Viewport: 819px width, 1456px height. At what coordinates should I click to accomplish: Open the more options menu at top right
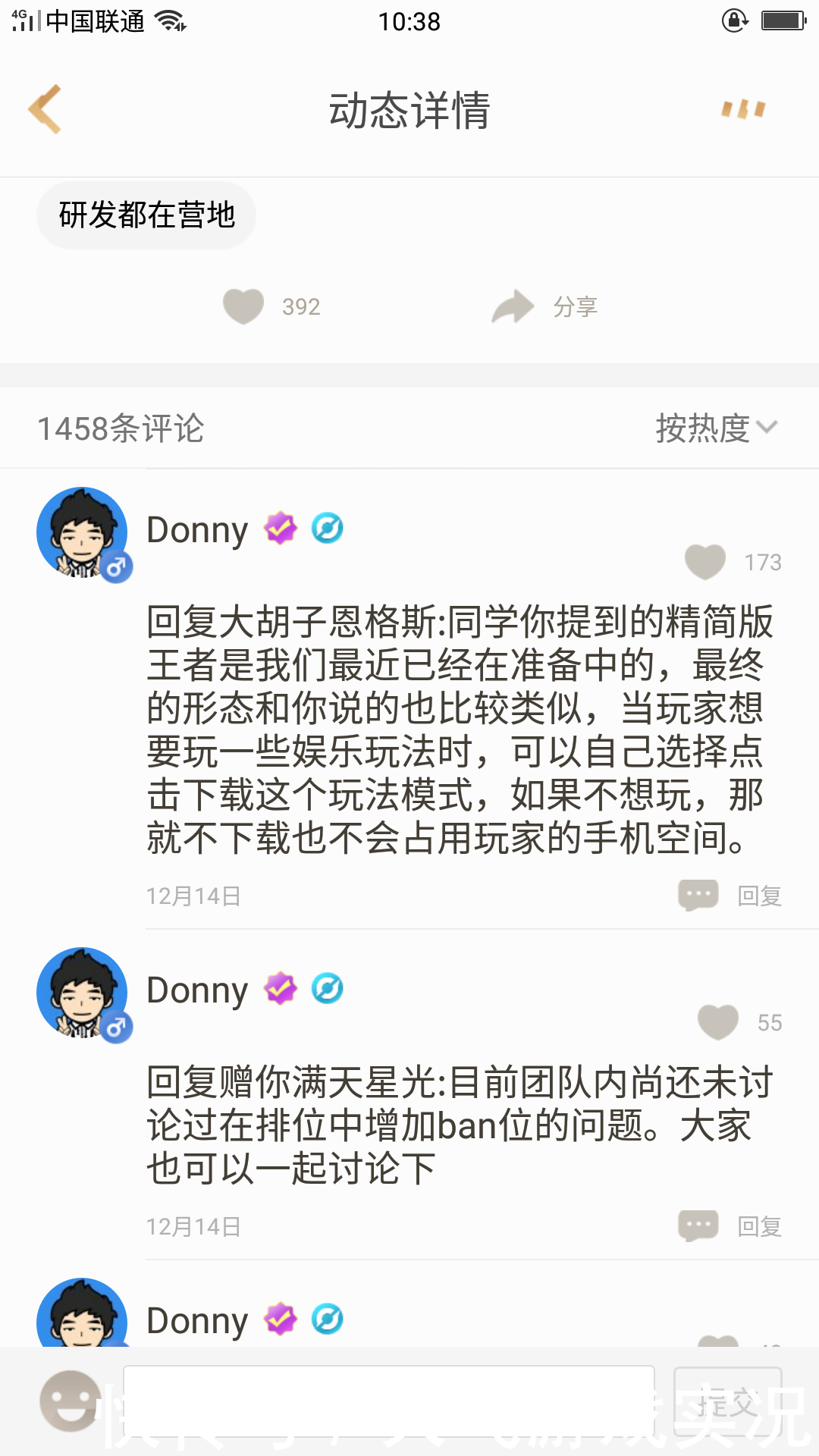(745, 110)
